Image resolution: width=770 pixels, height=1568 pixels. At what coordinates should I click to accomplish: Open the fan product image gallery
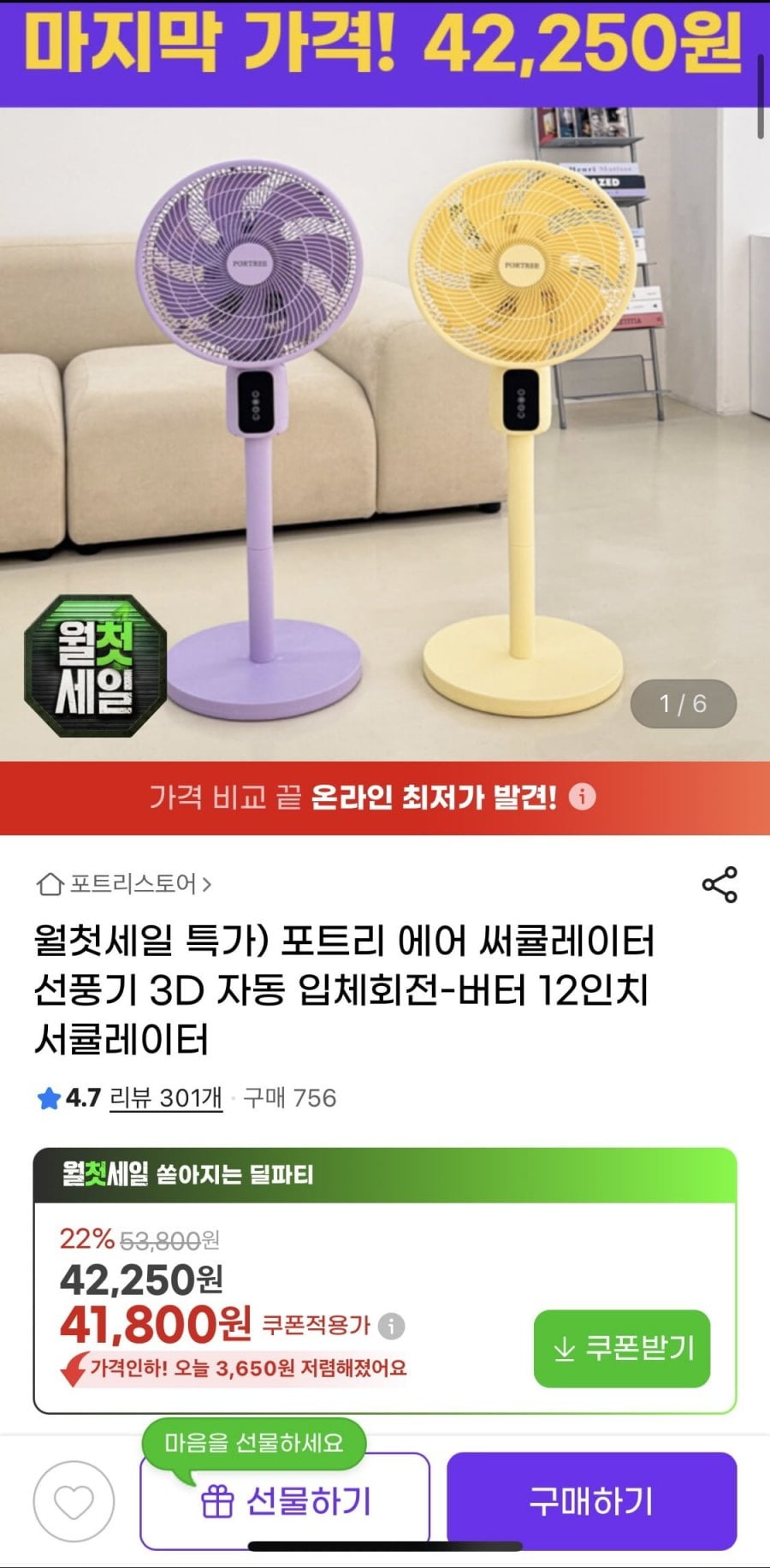pyautogui.click(x=385, y=434)
